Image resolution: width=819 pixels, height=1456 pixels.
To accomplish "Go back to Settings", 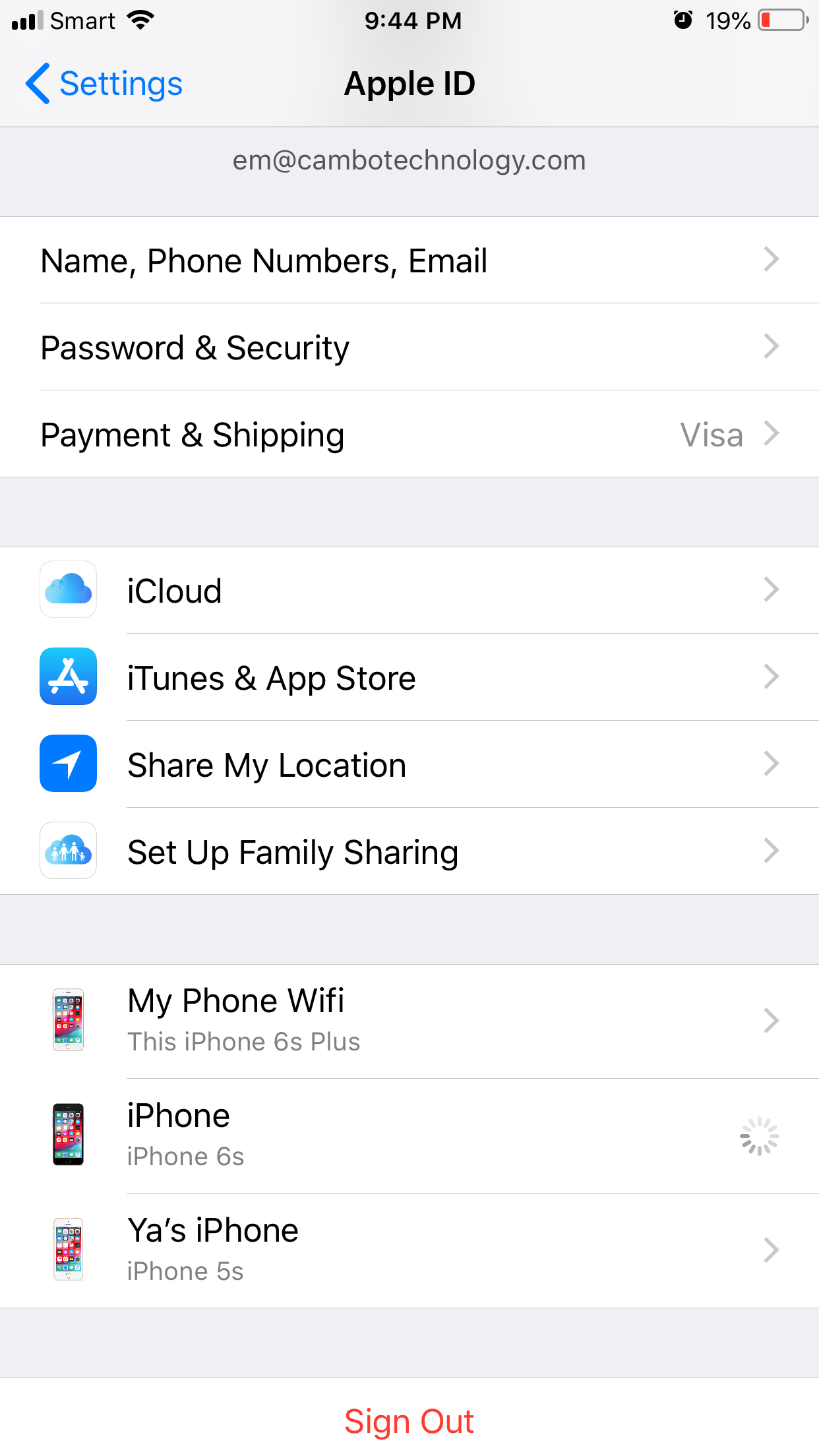I will 104,84.
